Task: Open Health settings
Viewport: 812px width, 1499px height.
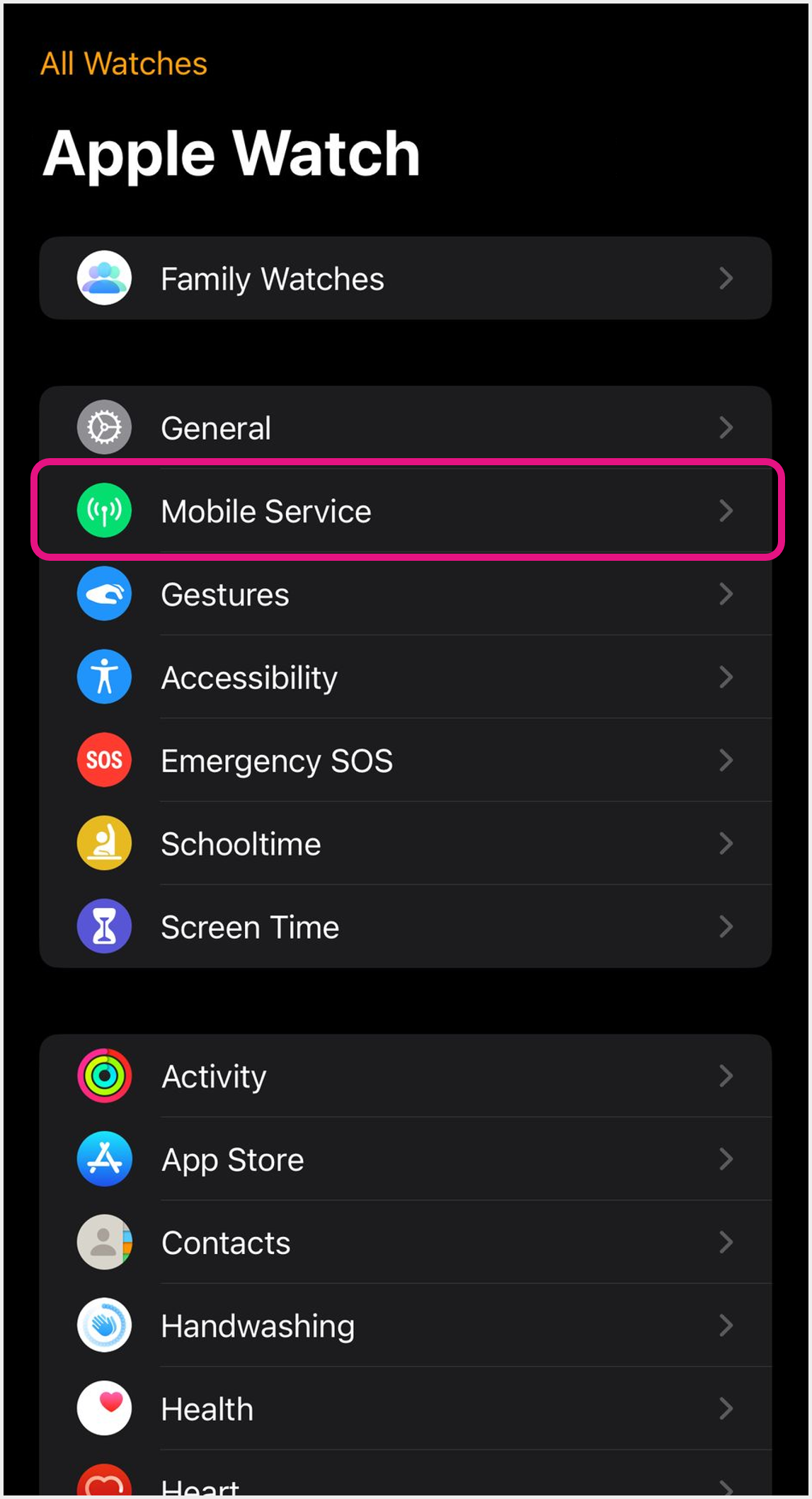Action: 406,1408
